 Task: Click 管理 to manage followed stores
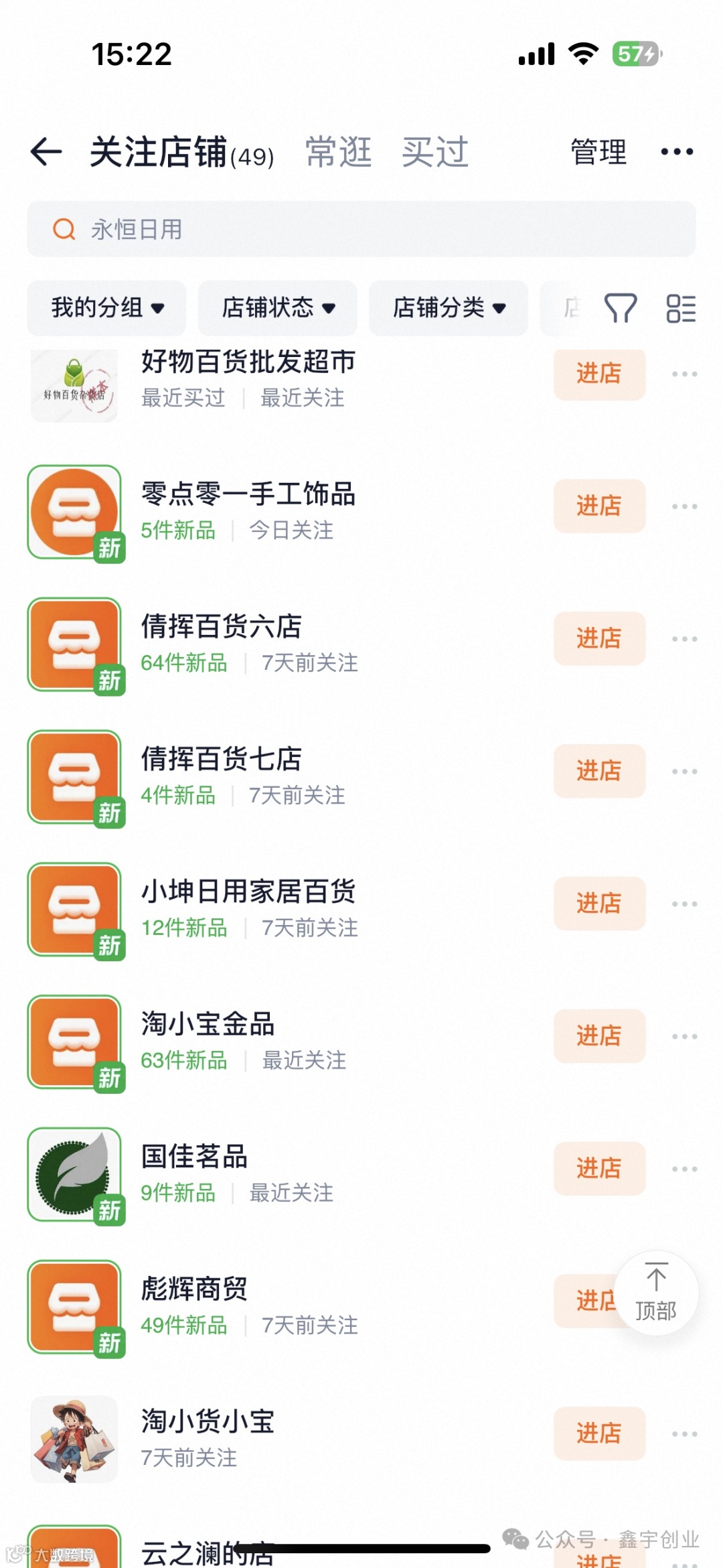(598, 152)
